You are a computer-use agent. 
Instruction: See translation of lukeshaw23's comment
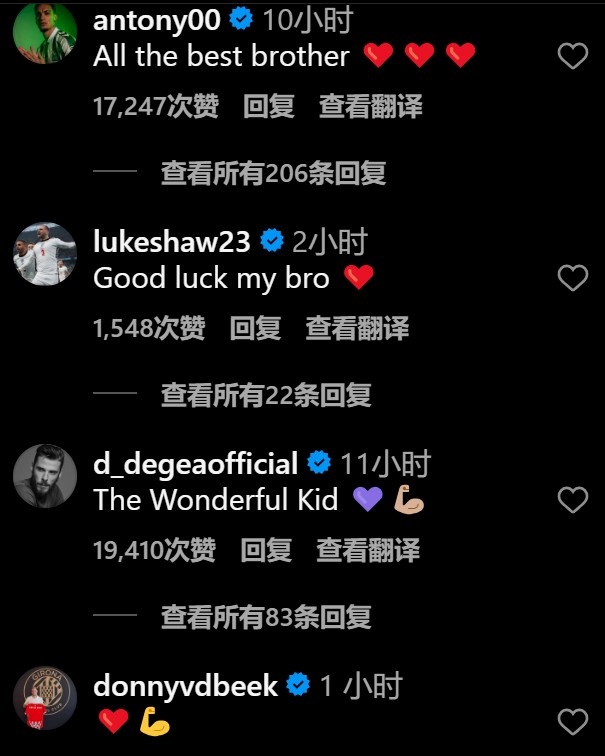(x=357, y=329)
